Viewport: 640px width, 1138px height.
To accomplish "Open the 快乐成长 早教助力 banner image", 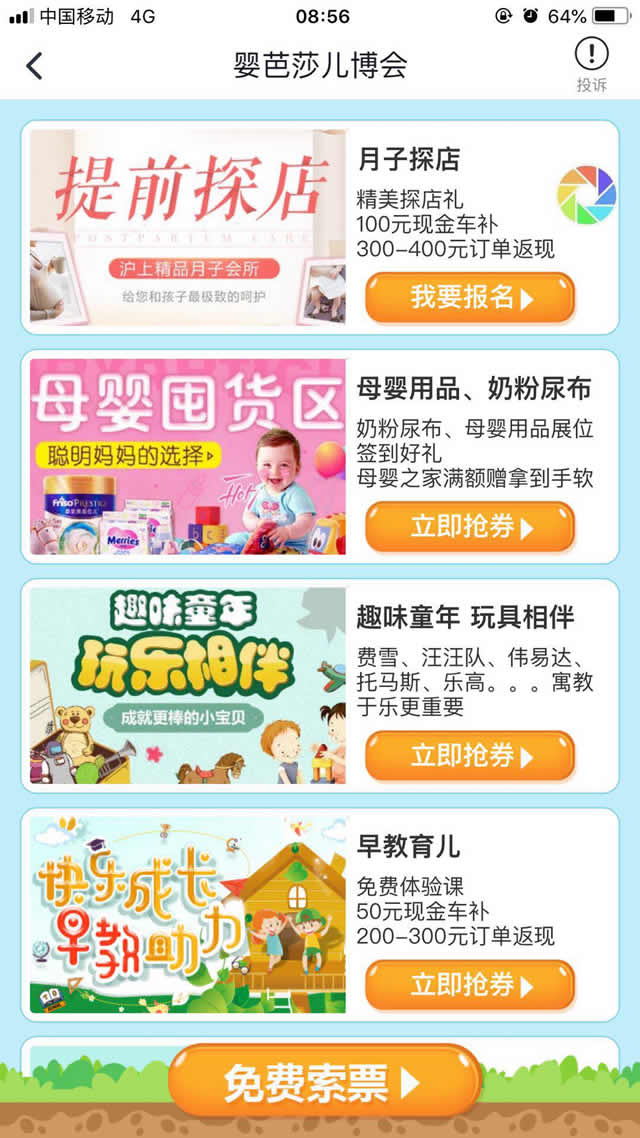I will click(188, 915).
